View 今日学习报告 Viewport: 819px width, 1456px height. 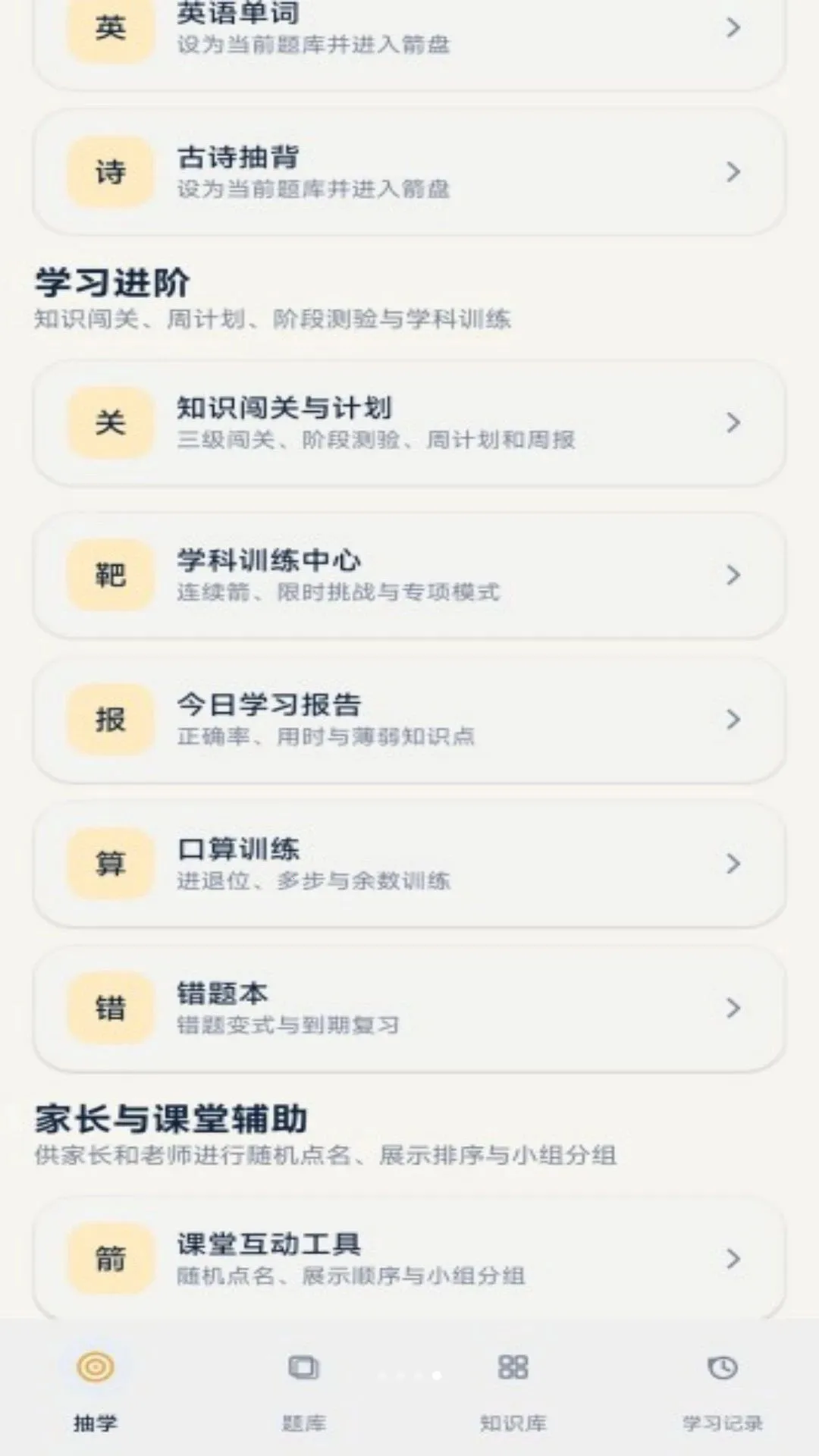click(409, 719)
